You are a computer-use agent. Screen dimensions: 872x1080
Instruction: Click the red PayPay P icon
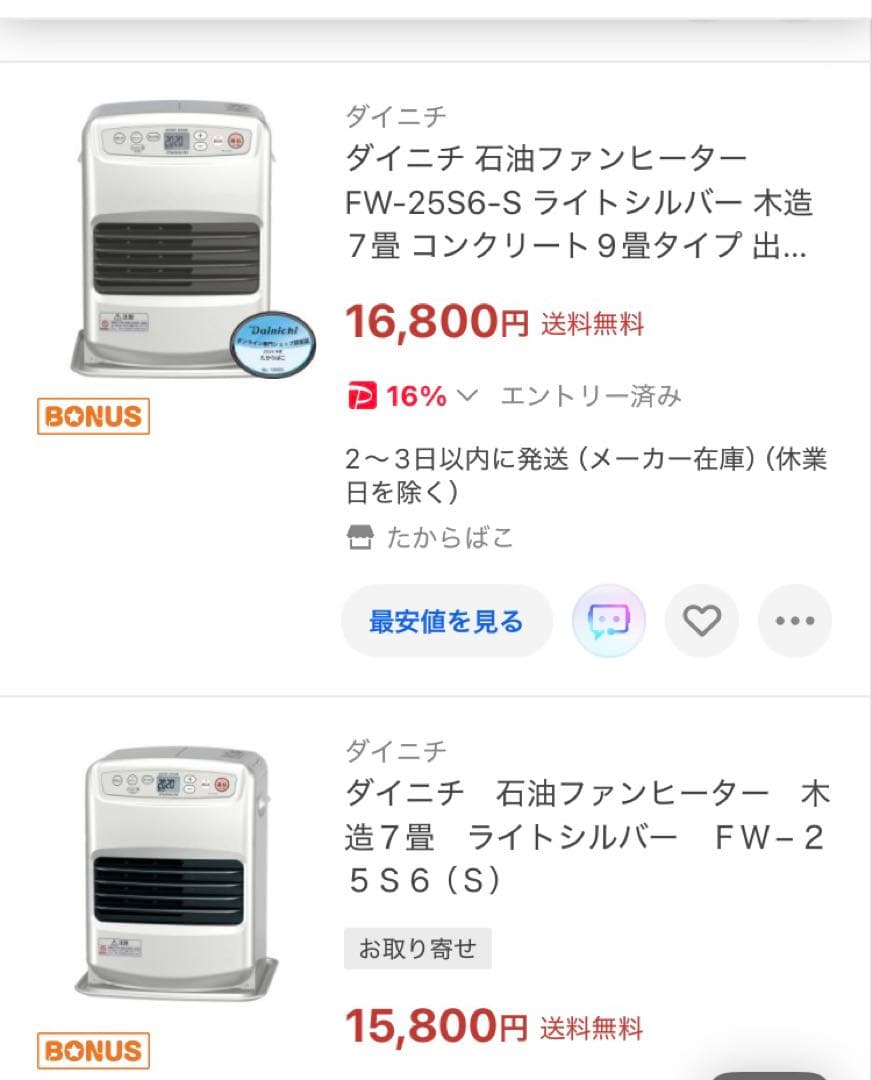pyautogui.click(x=363, y=395)
